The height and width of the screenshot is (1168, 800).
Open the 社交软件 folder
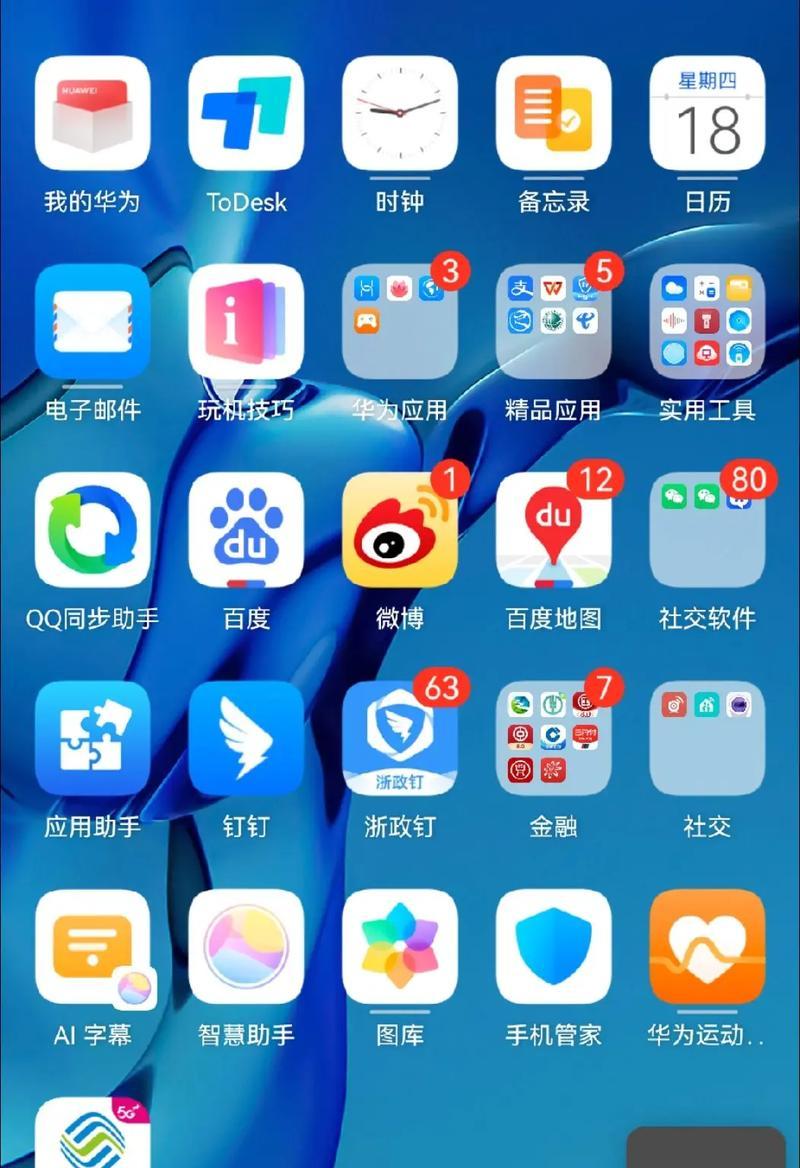(x=707, y=530)
